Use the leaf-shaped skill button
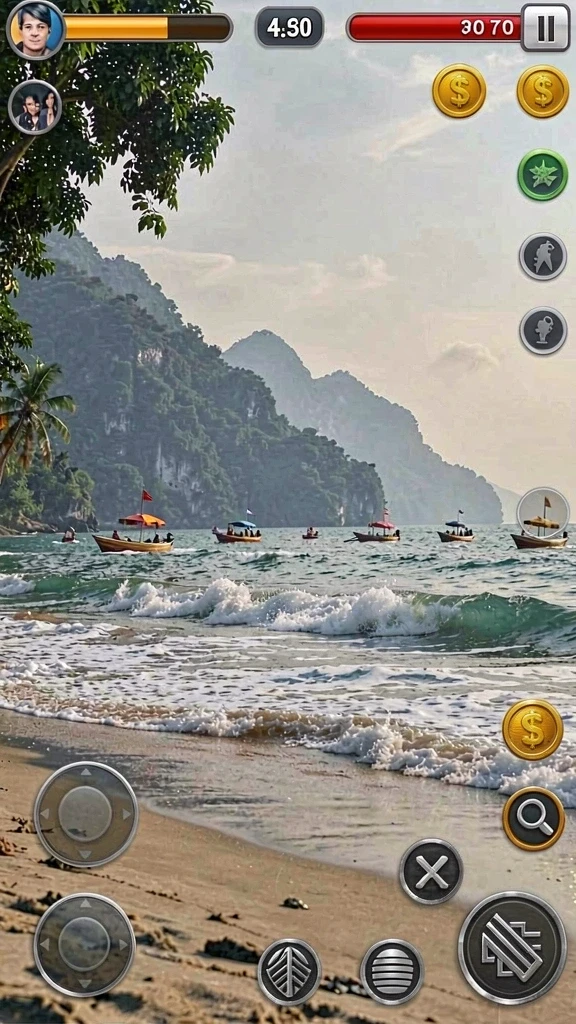The image size is (576, 1024). [289, 971]
